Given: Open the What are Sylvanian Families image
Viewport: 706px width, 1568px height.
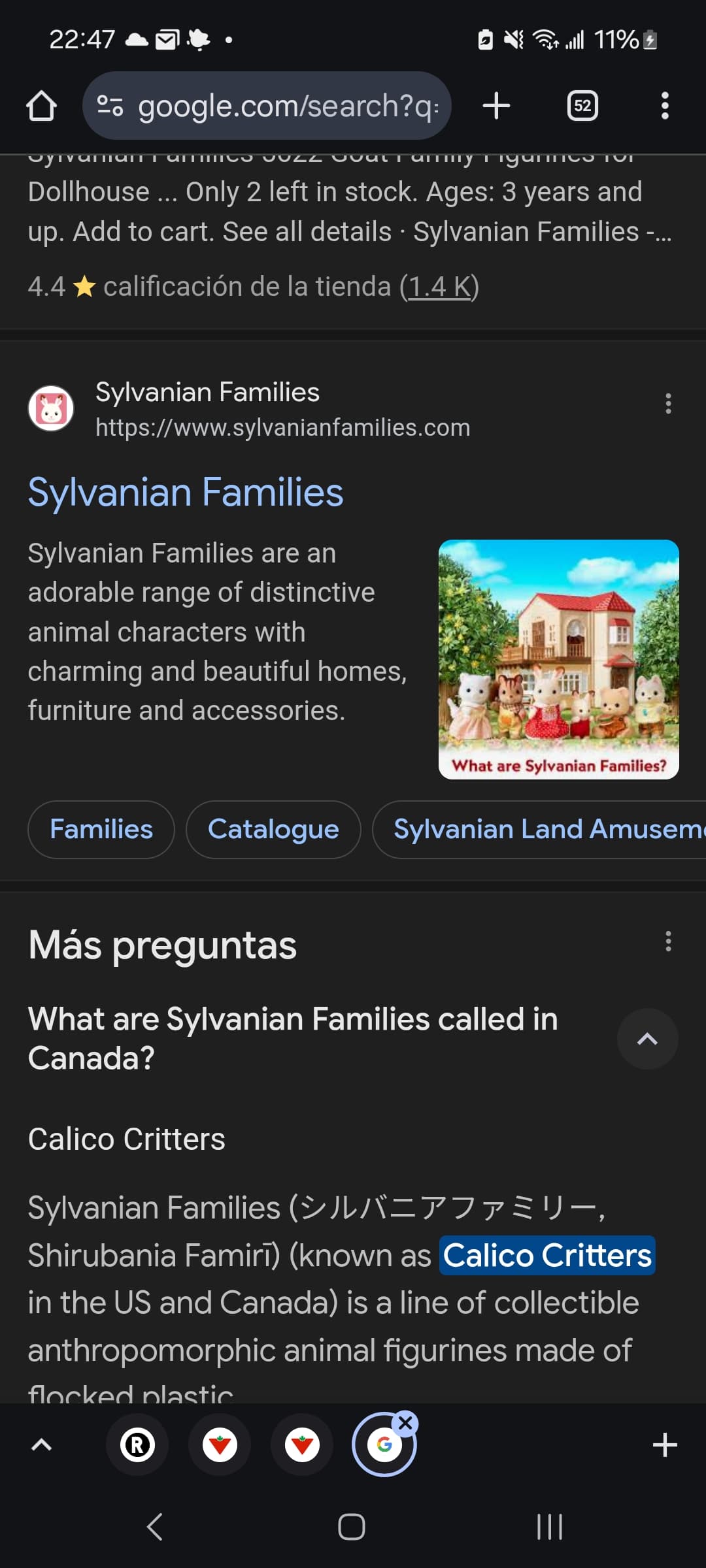Looking at the screenshot, I should [x=558, y=659].
